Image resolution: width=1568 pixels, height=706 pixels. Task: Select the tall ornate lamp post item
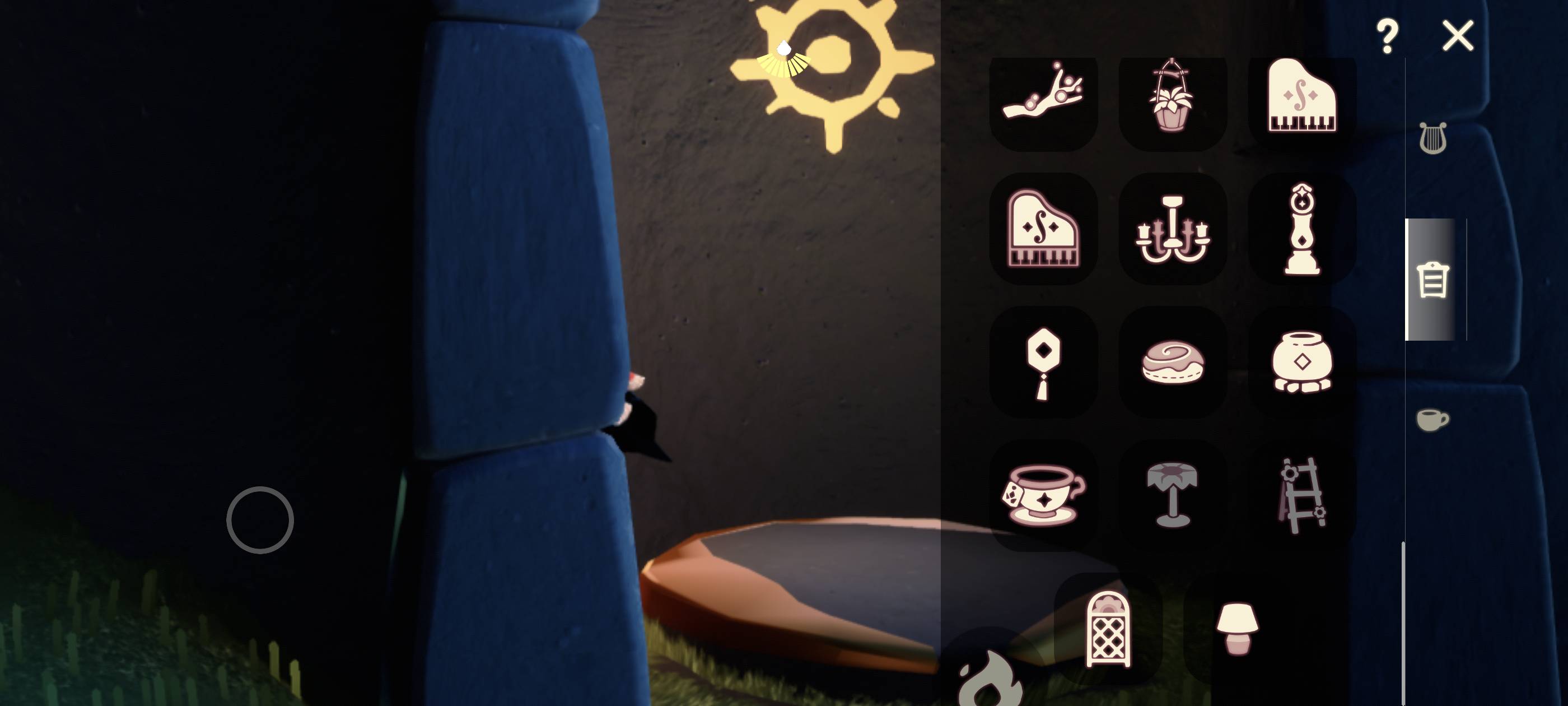pyautogui.click(x=1302, y=229)
